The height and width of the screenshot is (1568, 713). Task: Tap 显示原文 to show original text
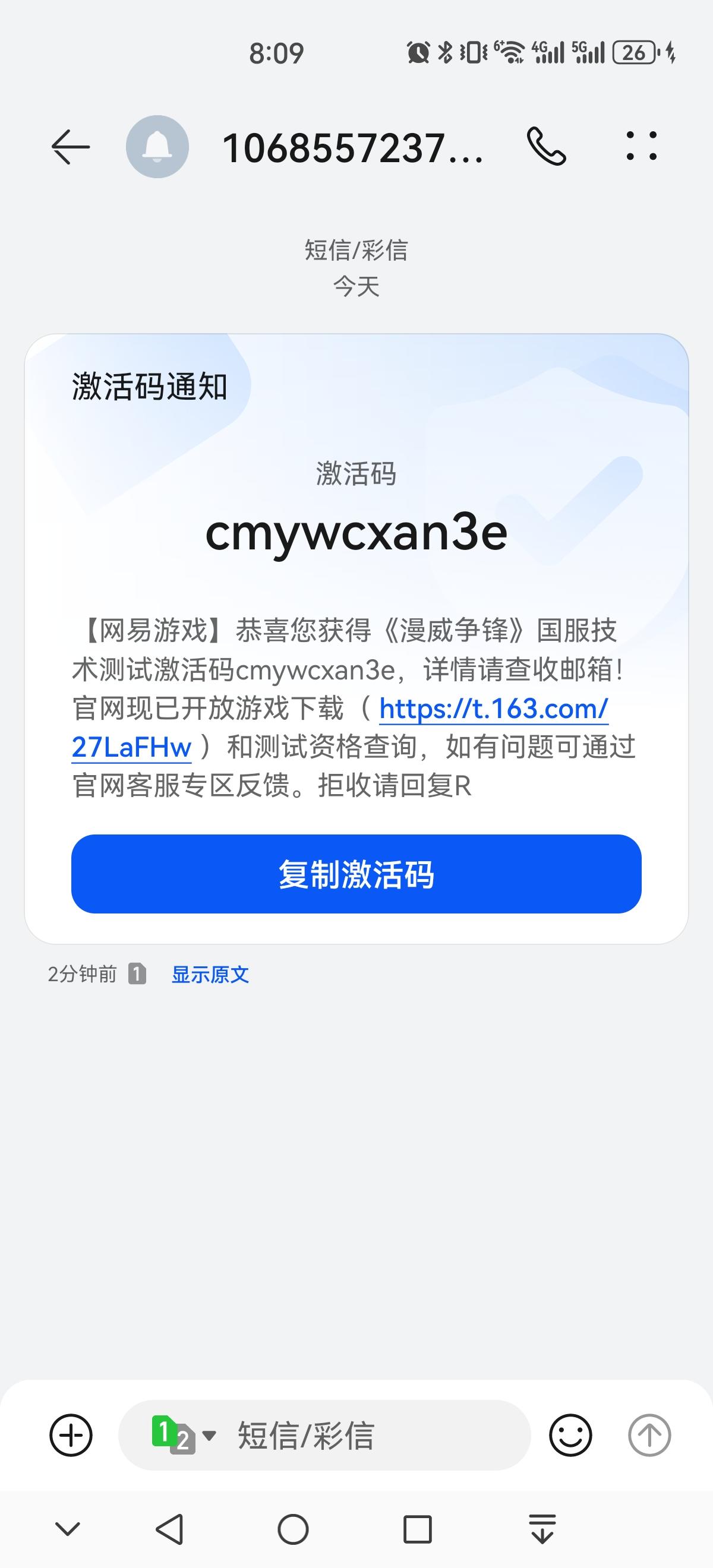click(x=210, y=975)
